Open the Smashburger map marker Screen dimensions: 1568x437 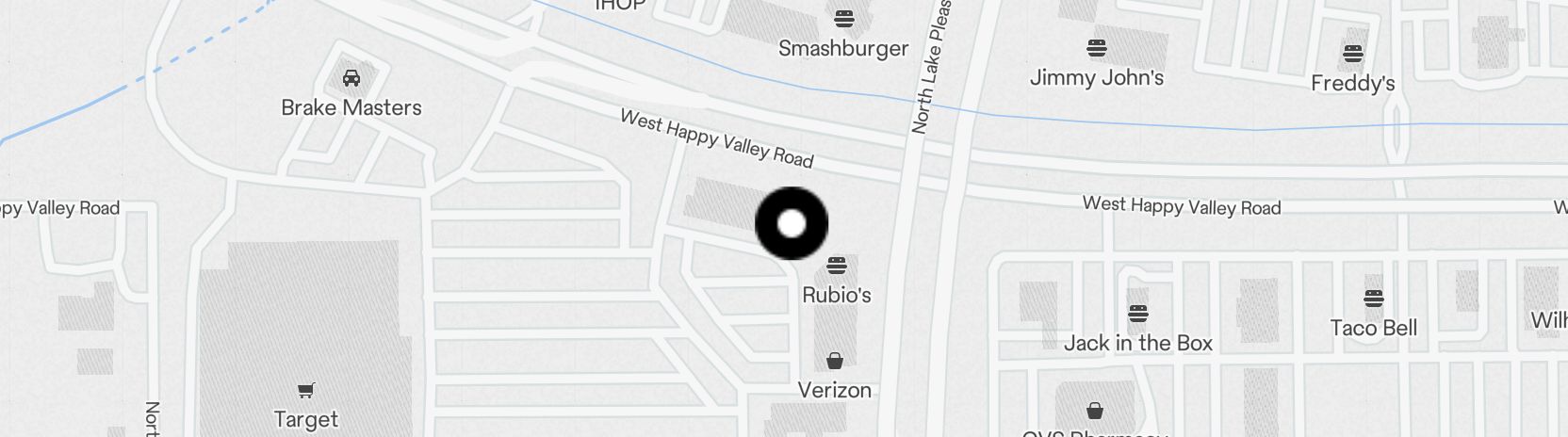tap(843, 18)
